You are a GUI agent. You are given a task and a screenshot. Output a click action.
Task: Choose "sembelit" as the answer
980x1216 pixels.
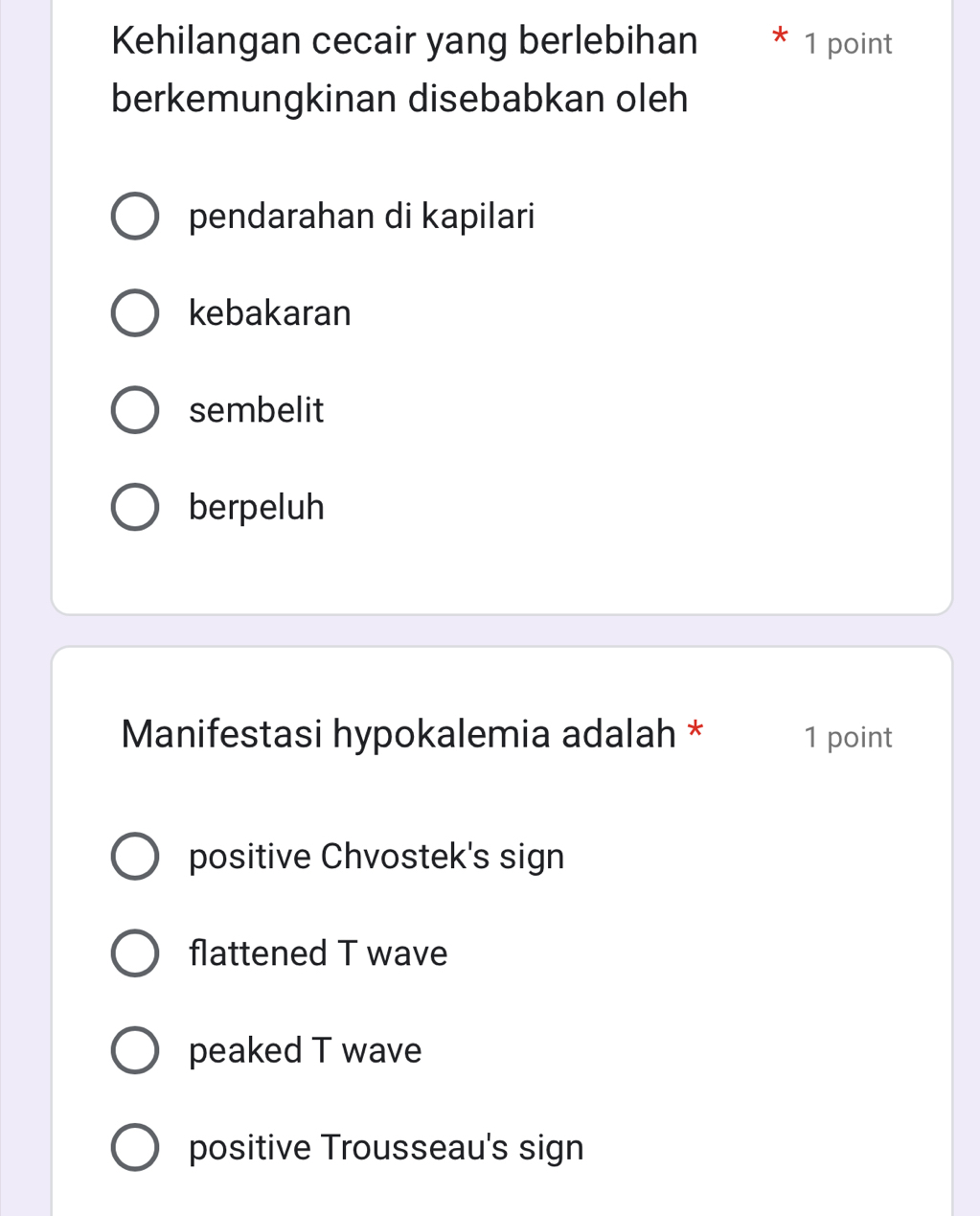tap(134, 410)
